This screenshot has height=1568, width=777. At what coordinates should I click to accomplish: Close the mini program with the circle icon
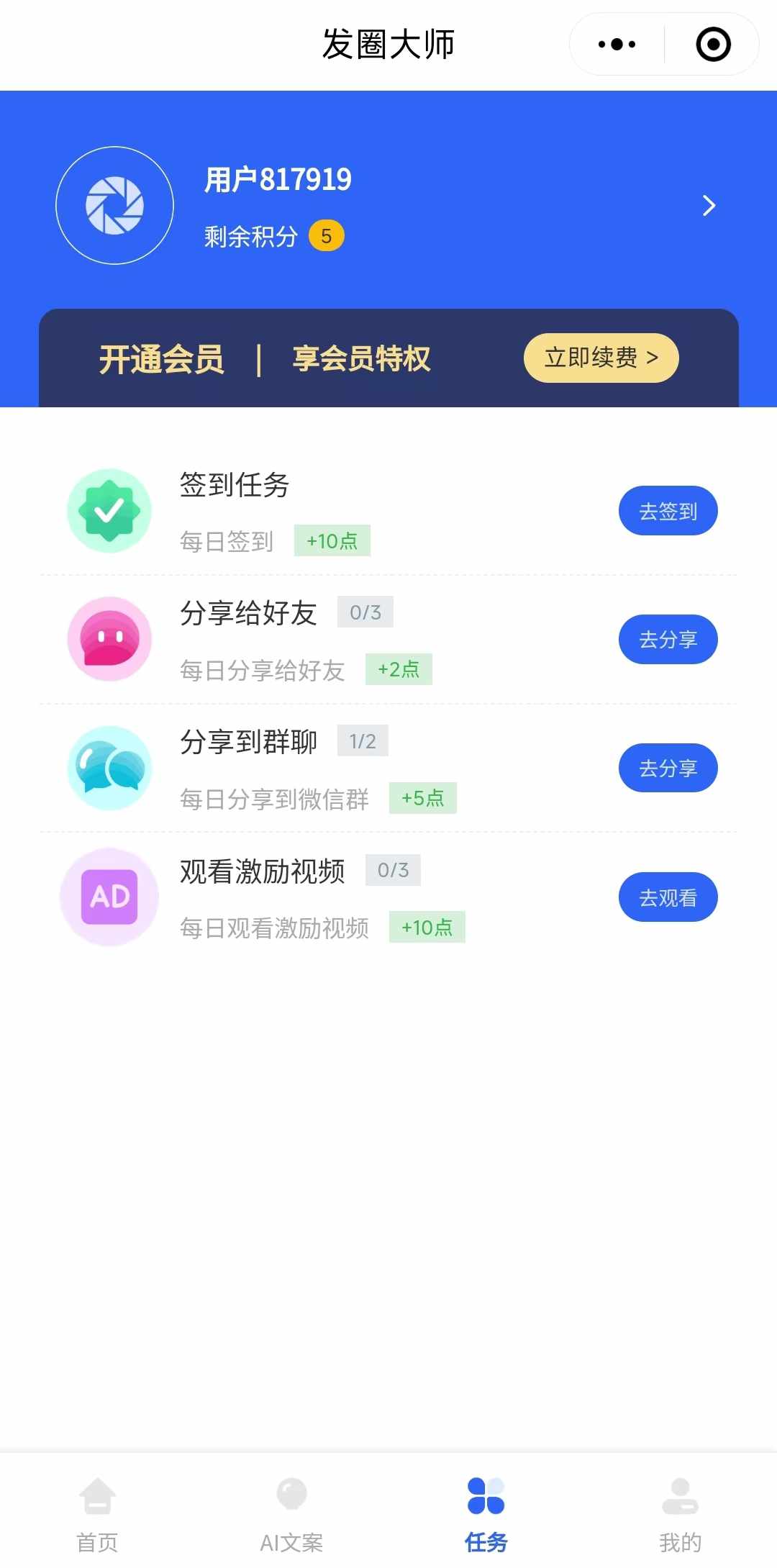(x=713, y=45)
